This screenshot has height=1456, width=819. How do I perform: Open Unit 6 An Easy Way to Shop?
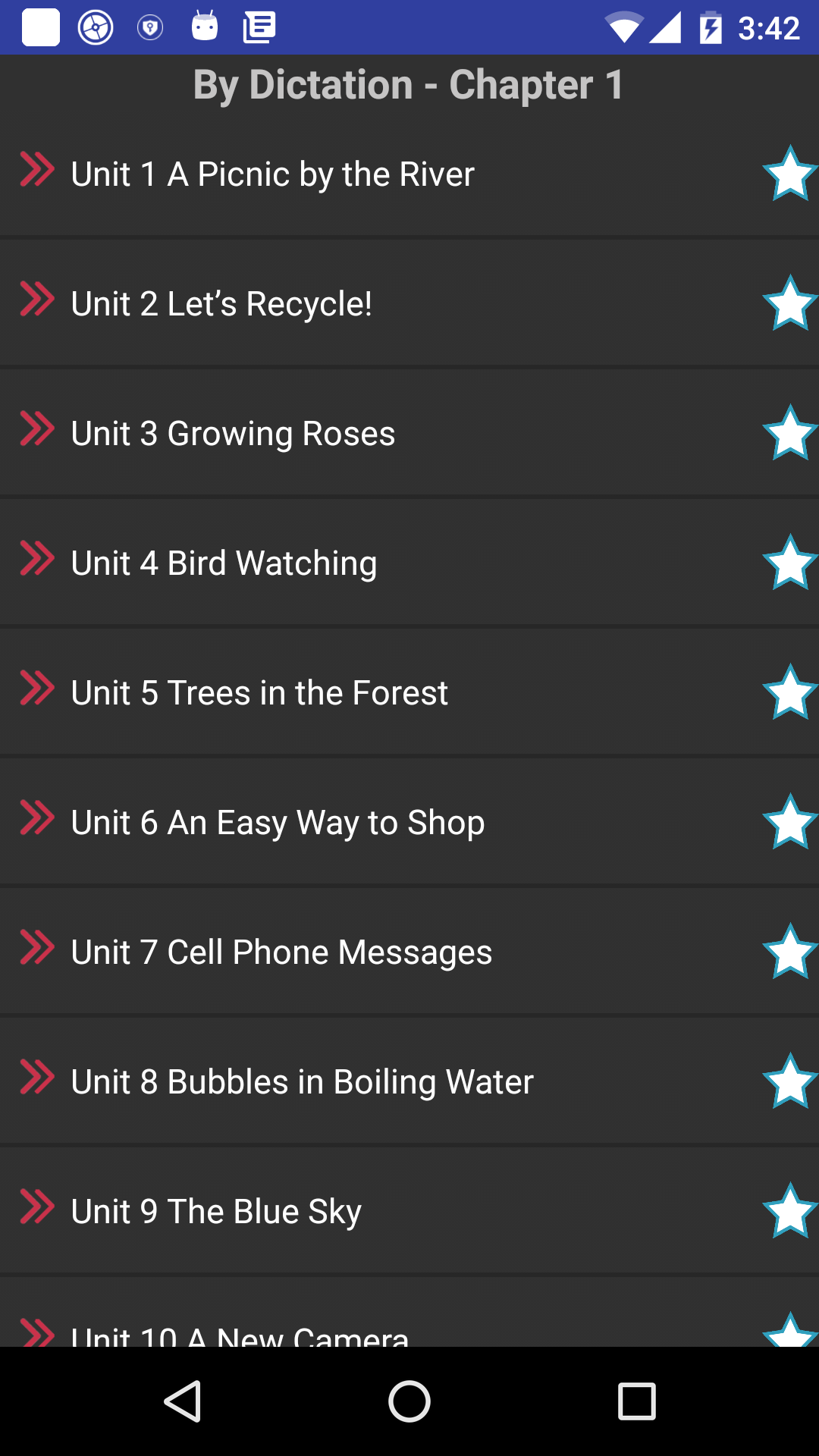coord(278,823)
